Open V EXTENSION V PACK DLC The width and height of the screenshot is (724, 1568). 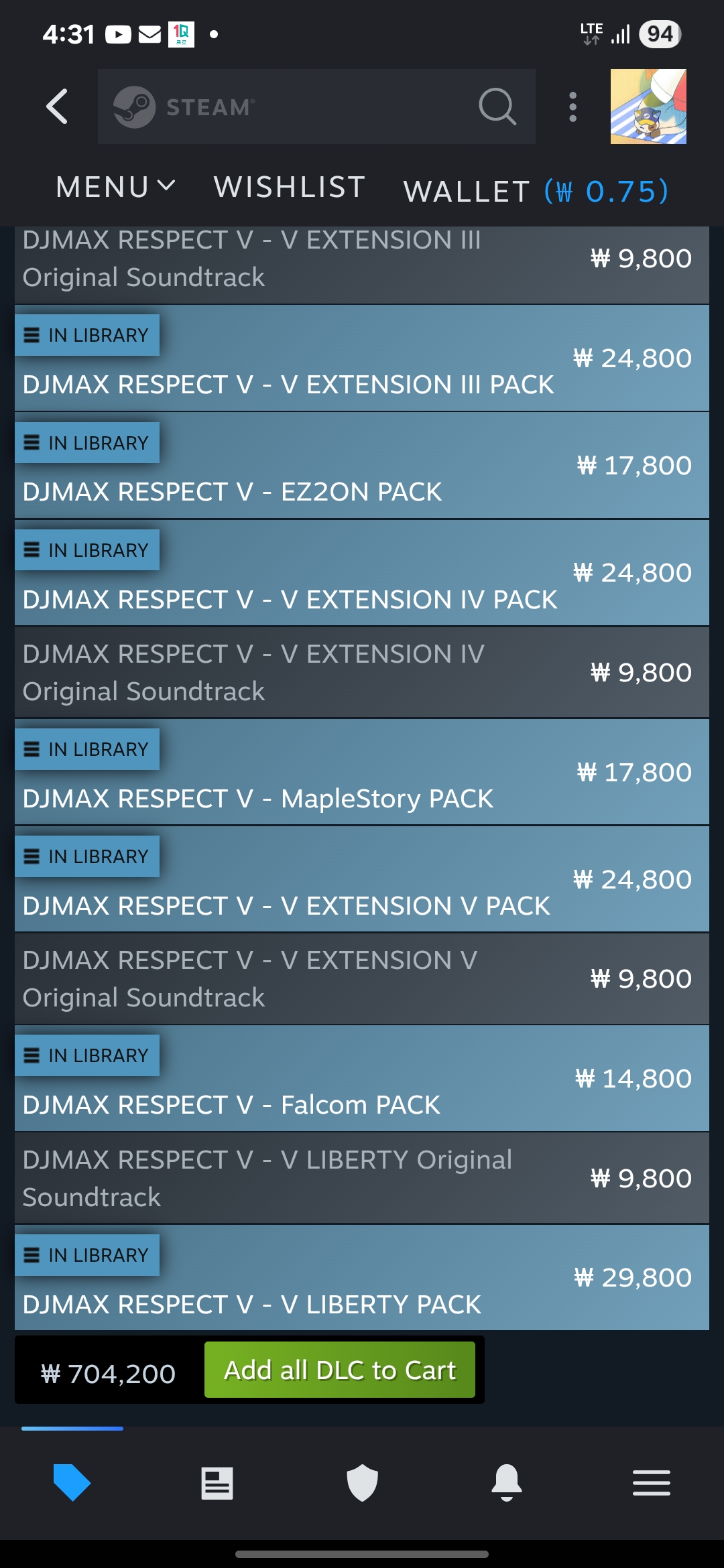tap(362, 879)
